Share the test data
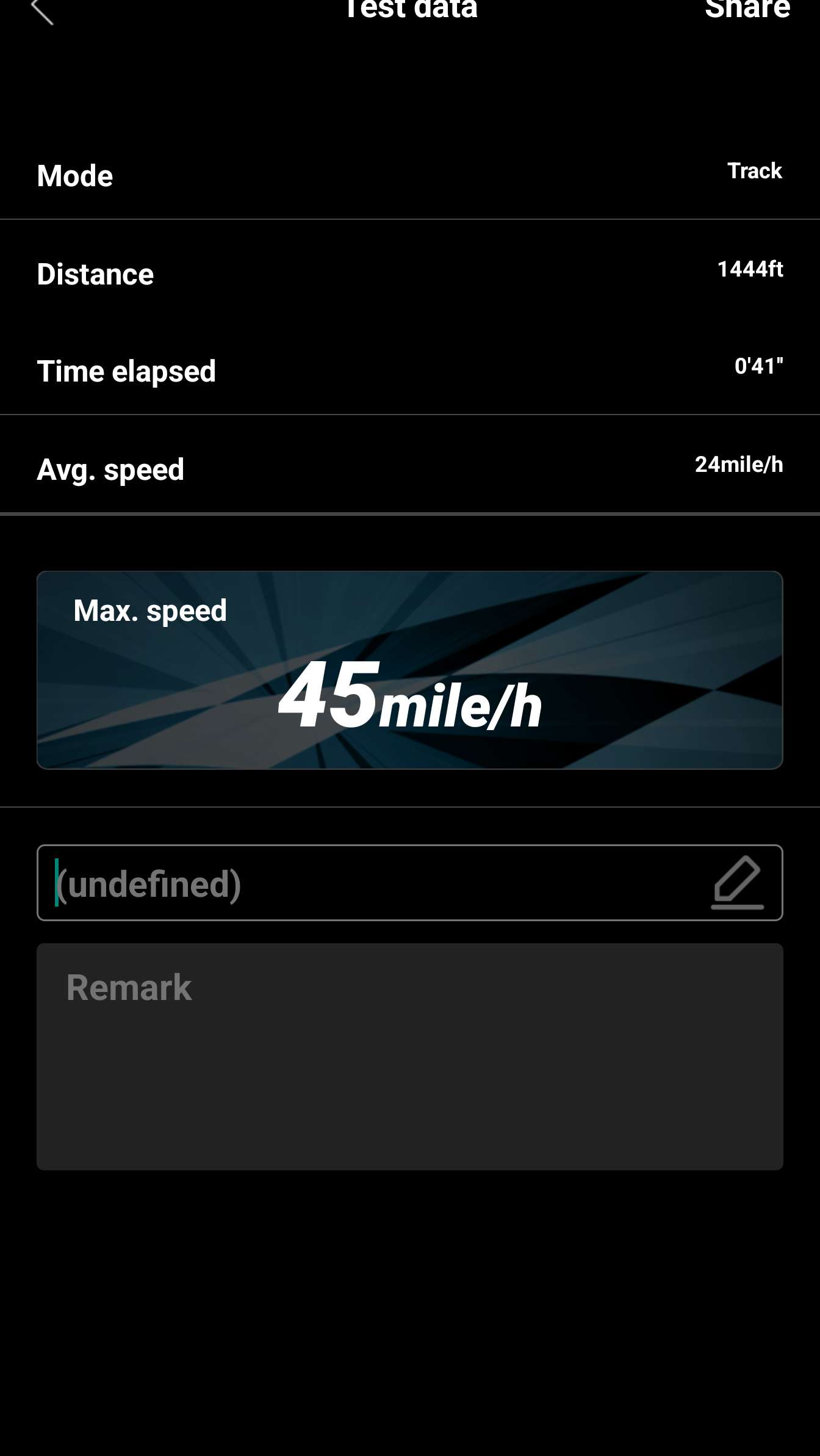820x1456 pixels. [x=747, y=9]
